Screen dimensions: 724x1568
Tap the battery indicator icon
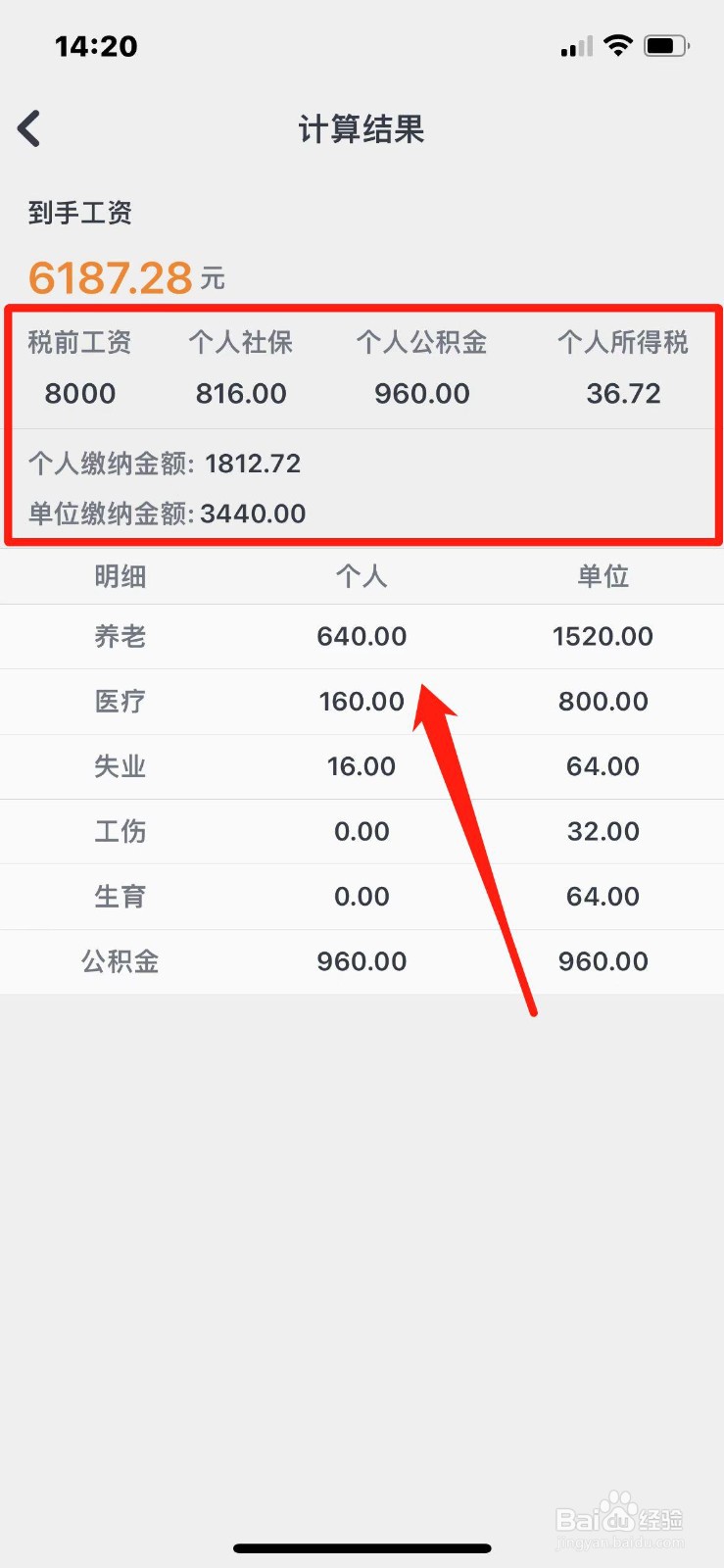point(664,44)
